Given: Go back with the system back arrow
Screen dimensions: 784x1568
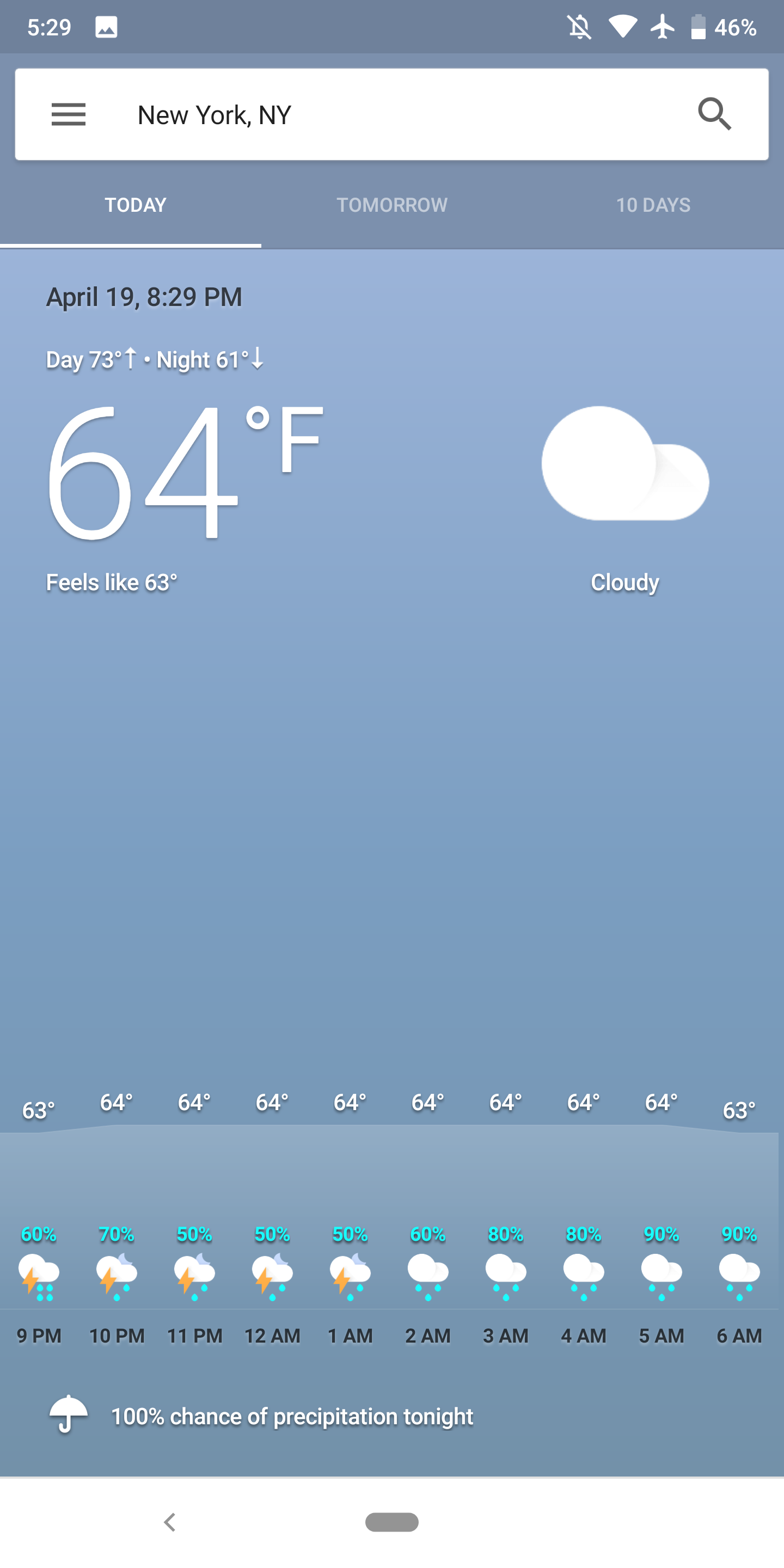Looking at the screenshot, I should pos(170,1522).
